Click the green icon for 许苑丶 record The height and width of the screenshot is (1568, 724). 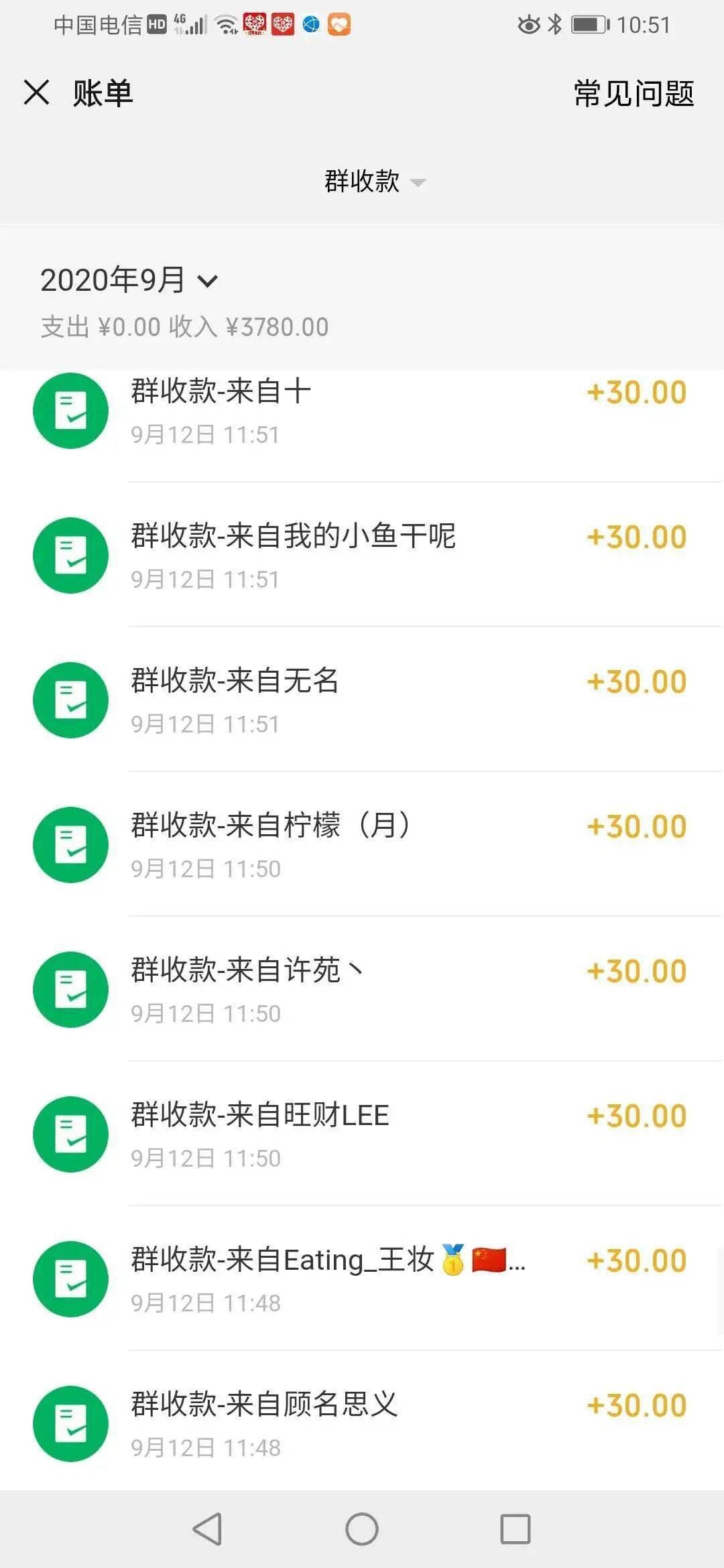pos(70,988)
